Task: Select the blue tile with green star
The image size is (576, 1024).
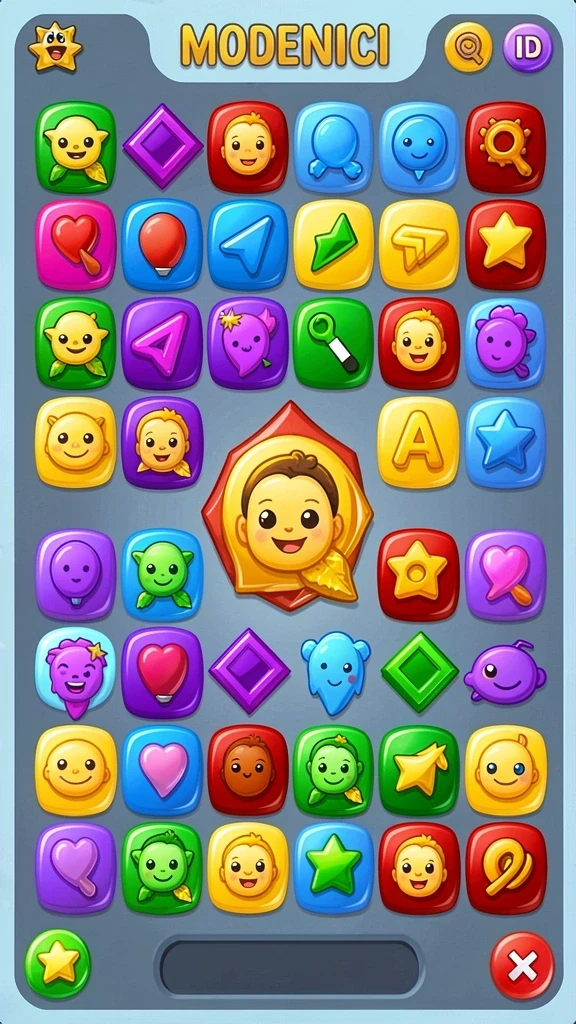Action: click(x=334, y=867)
